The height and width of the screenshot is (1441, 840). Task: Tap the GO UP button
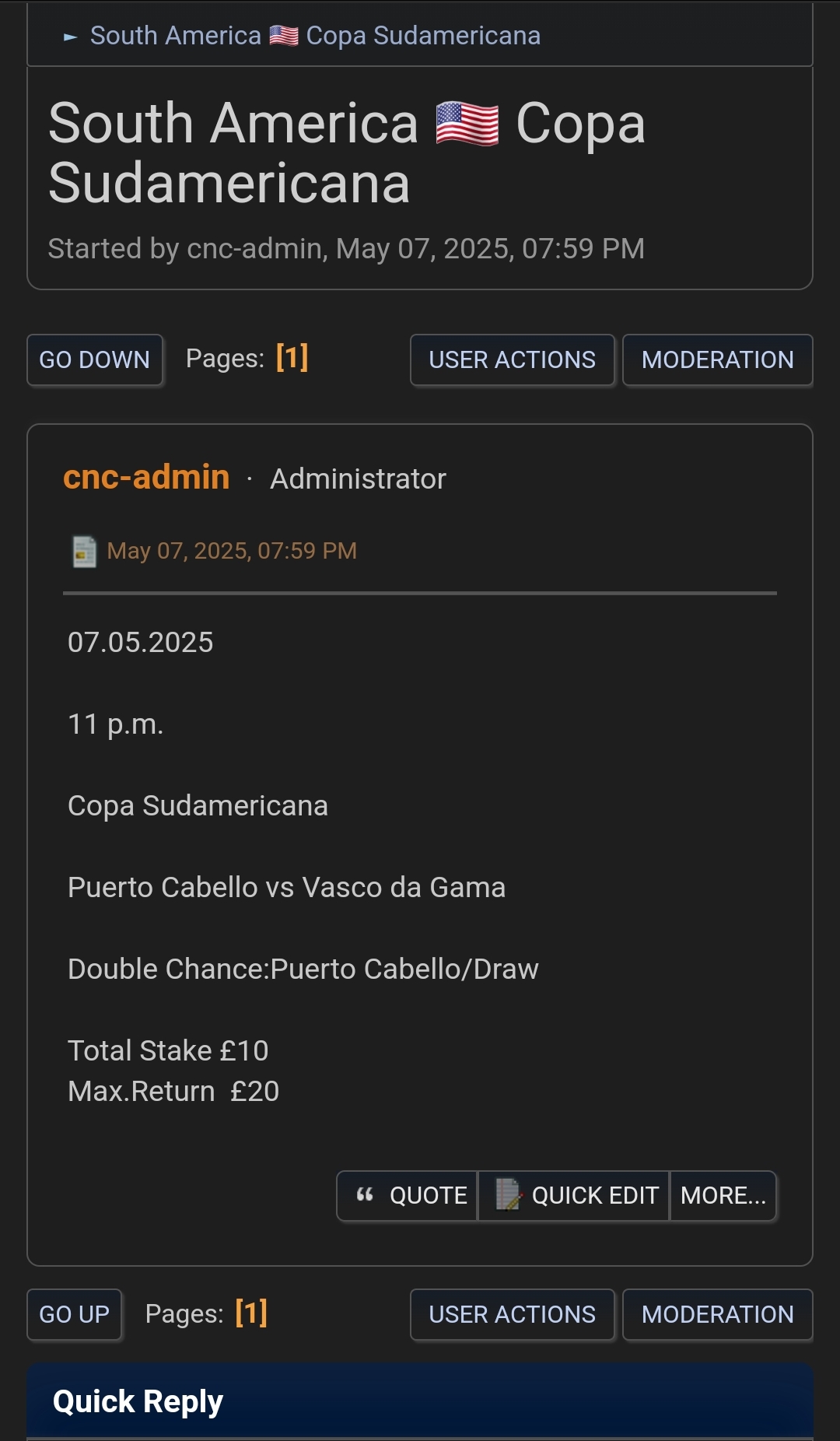coord(75,1314)
